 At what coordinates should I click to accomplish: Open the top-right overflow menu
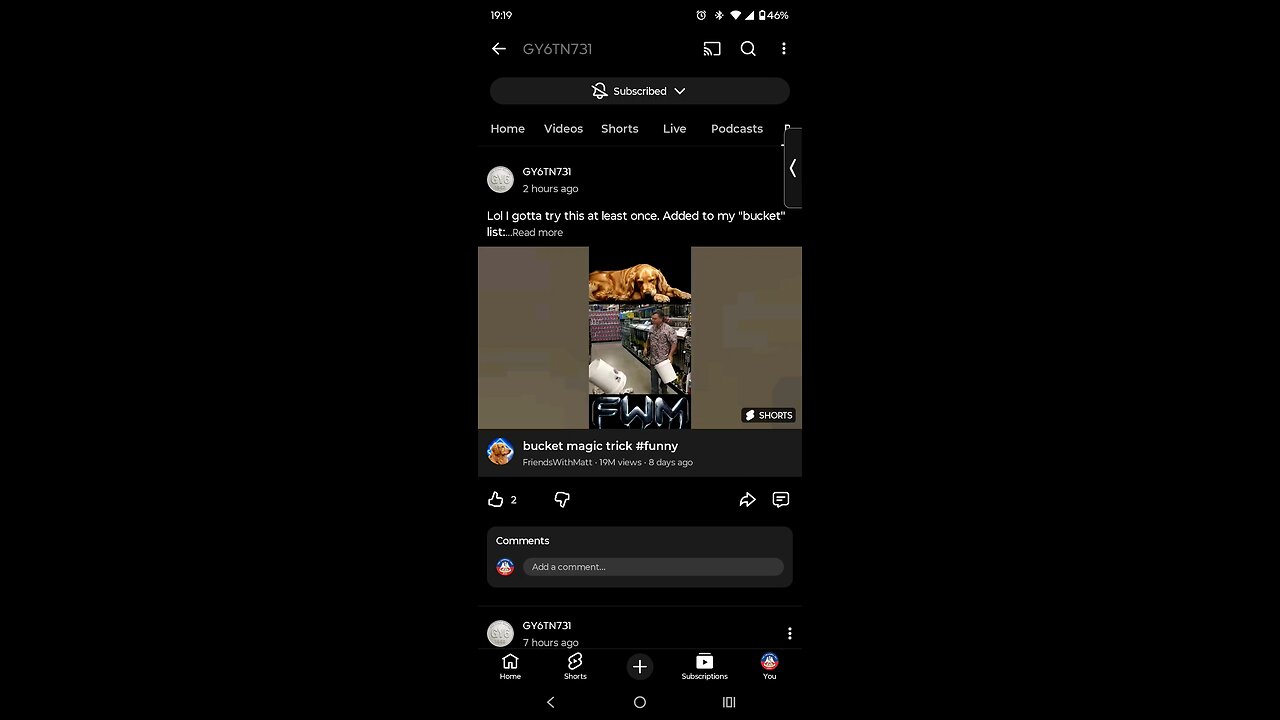(x=783, y=49)
